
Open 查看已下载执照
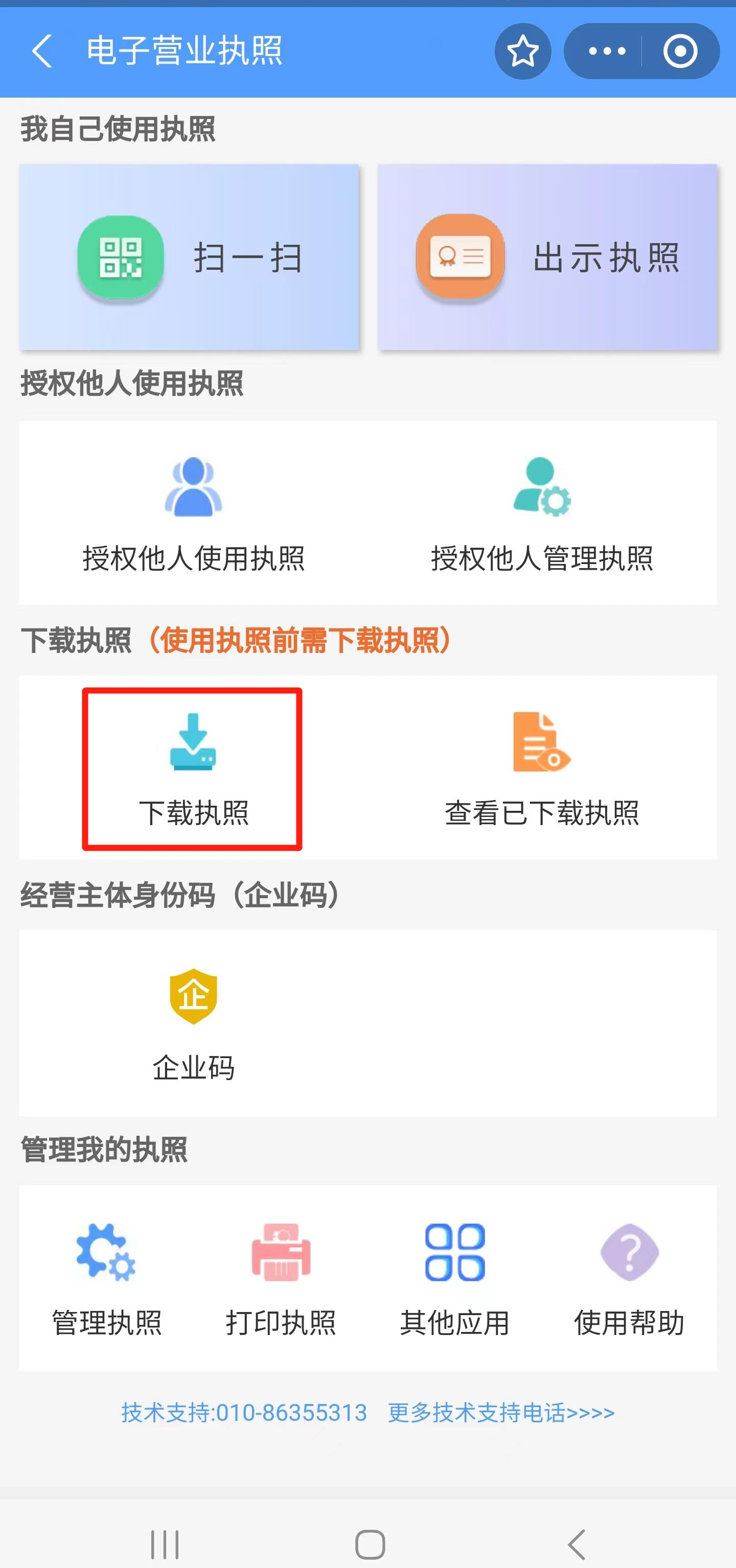(542, 769)
